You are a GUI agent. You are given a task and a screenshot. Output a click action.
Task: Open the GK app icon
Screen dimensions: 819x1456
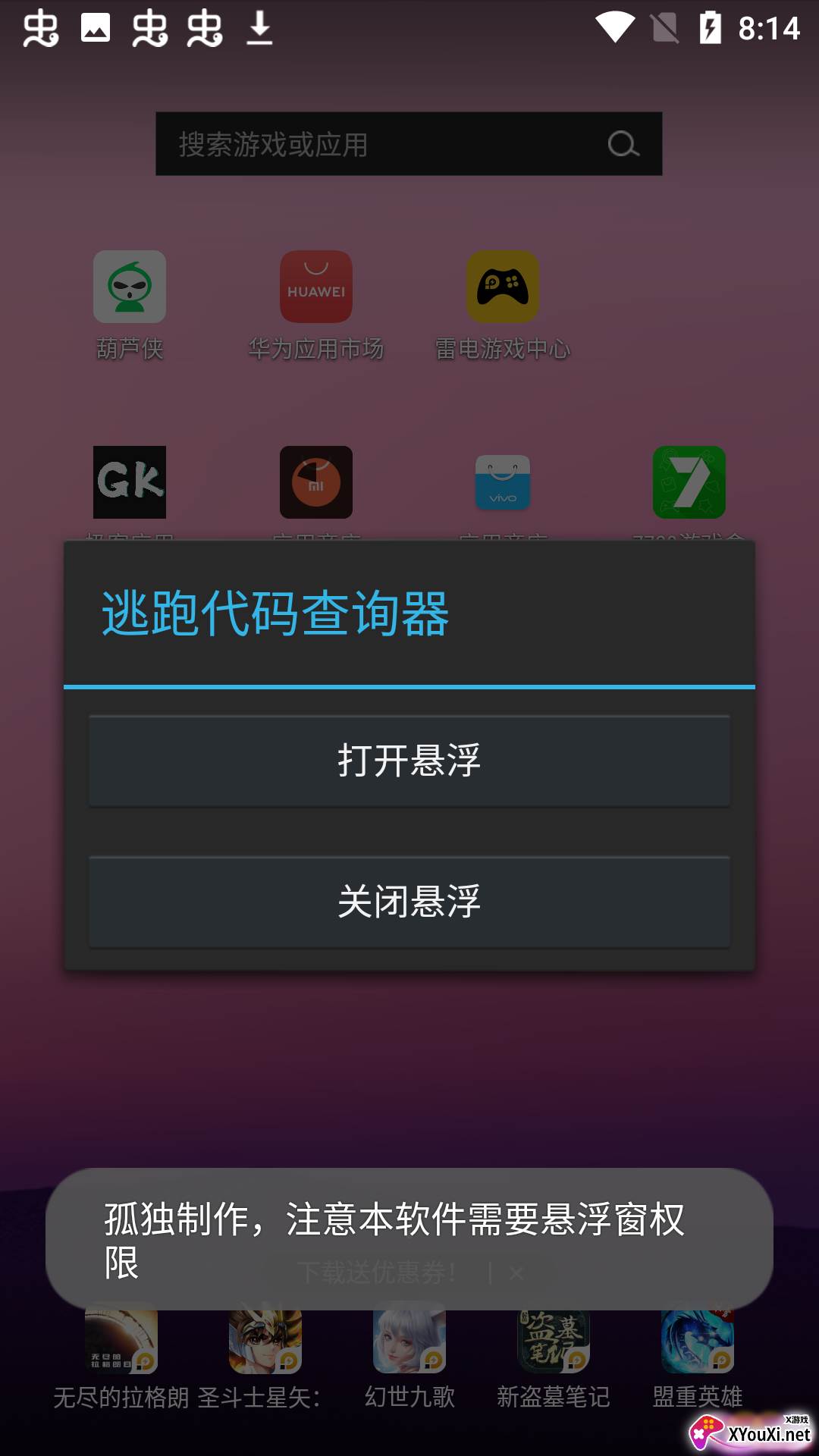click(x=130, y=482)
